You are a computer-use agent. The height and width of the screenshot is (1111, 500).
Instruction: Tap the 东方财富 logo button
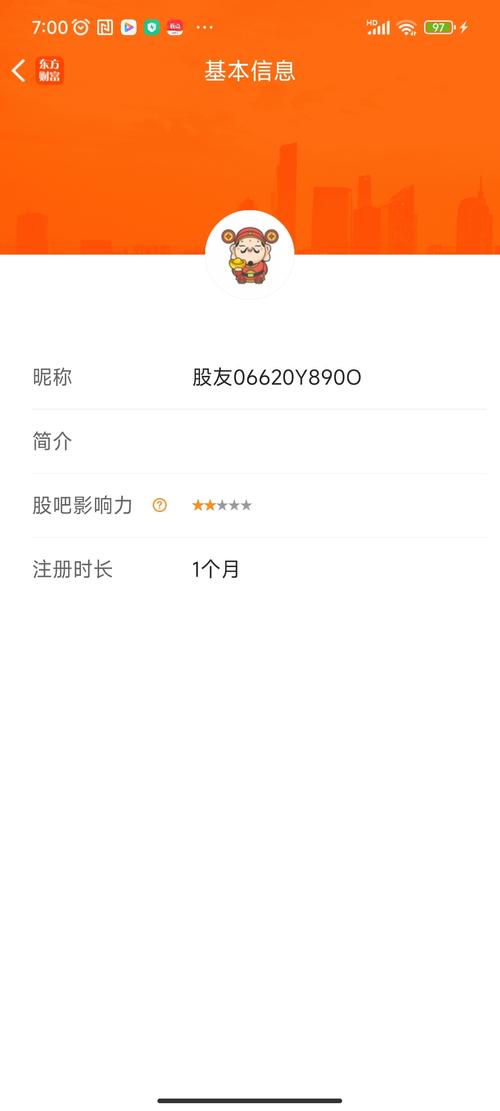click(x=50, y=71)
